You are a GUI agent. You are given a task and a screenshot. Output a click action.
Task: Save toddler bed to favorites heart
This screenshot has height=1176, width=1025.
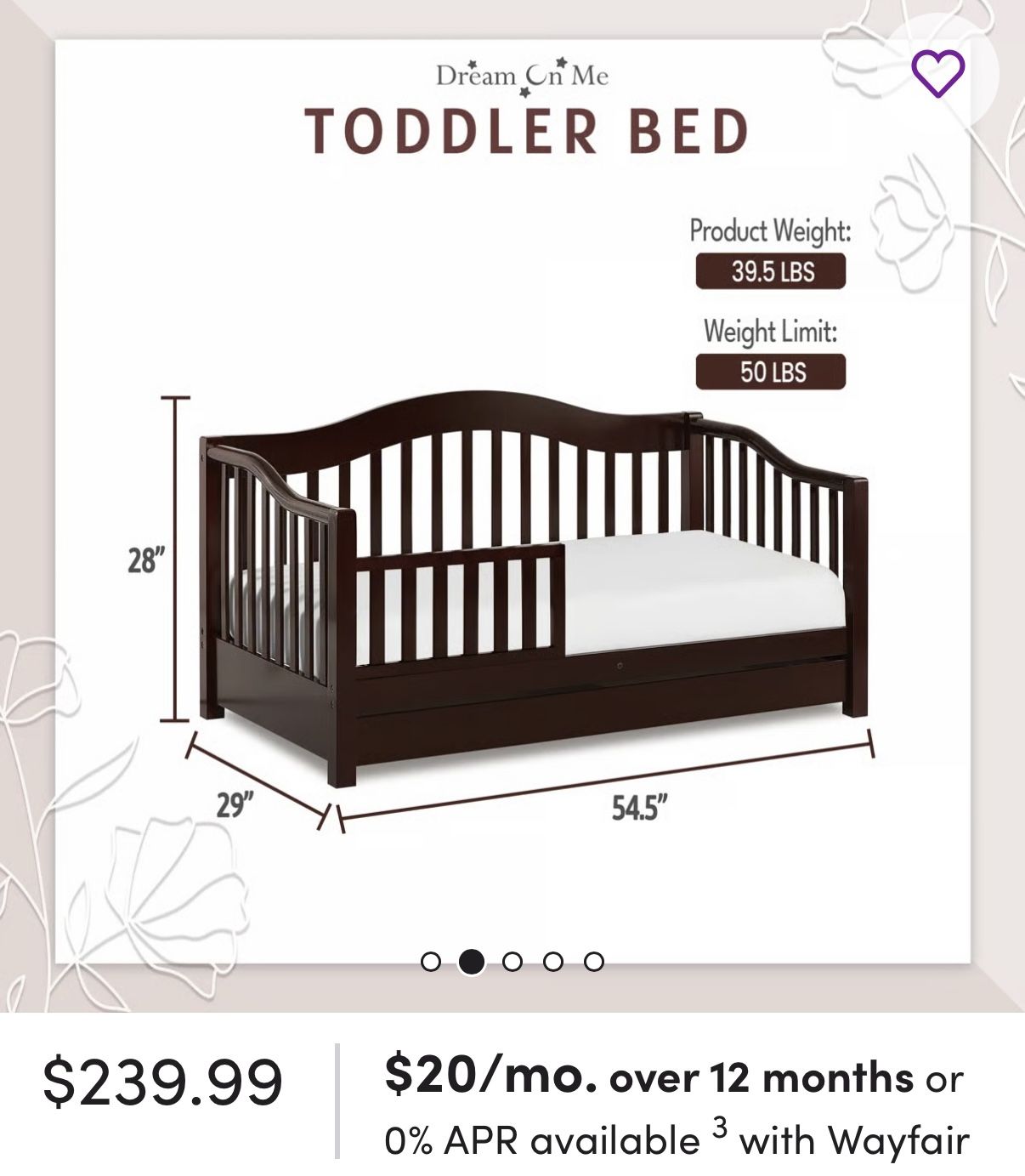pyautogui.click(x=937, y=74)
